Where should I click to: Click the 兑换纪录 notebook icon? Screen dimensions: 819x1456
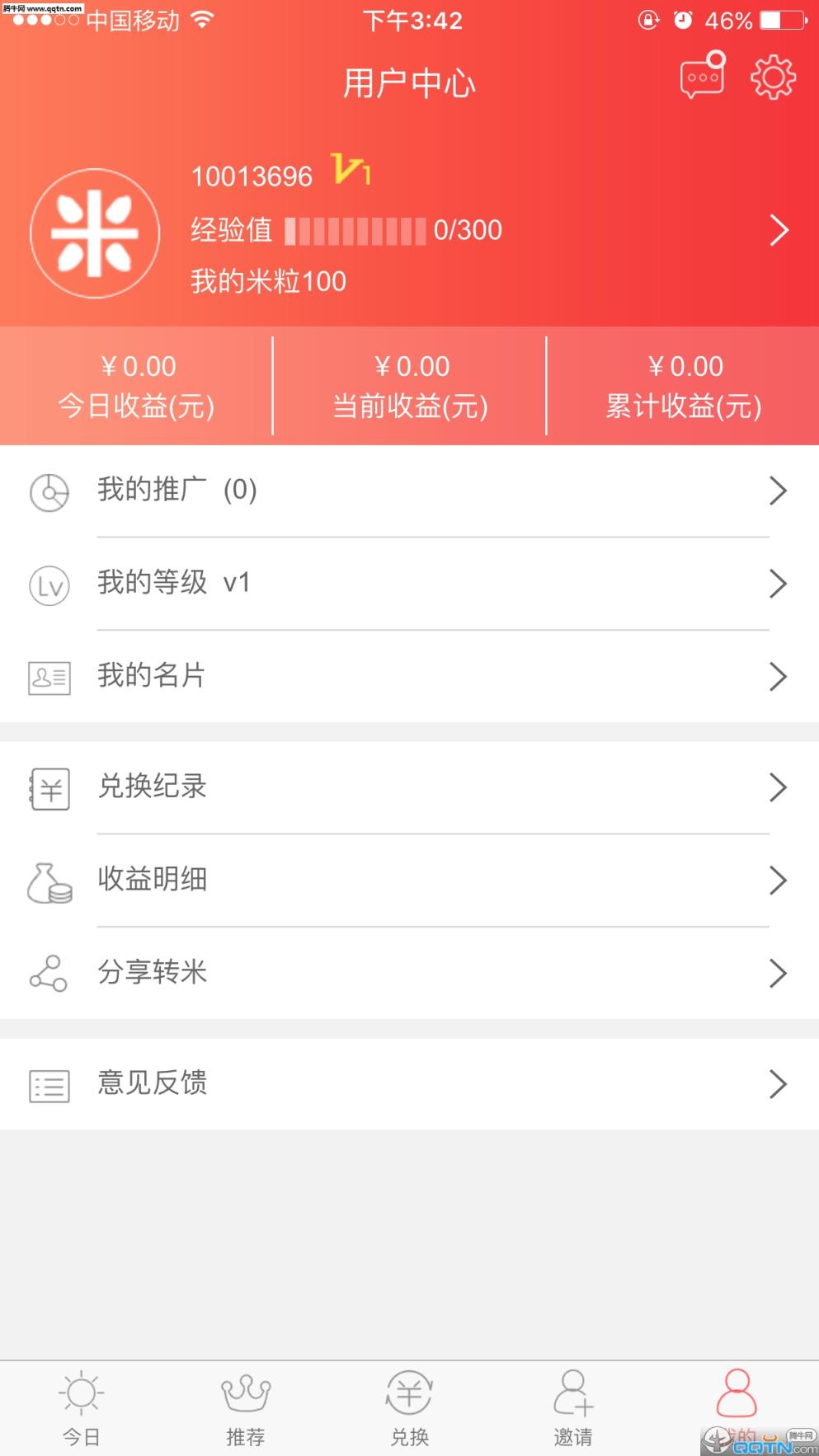click(x=49, y=787)
